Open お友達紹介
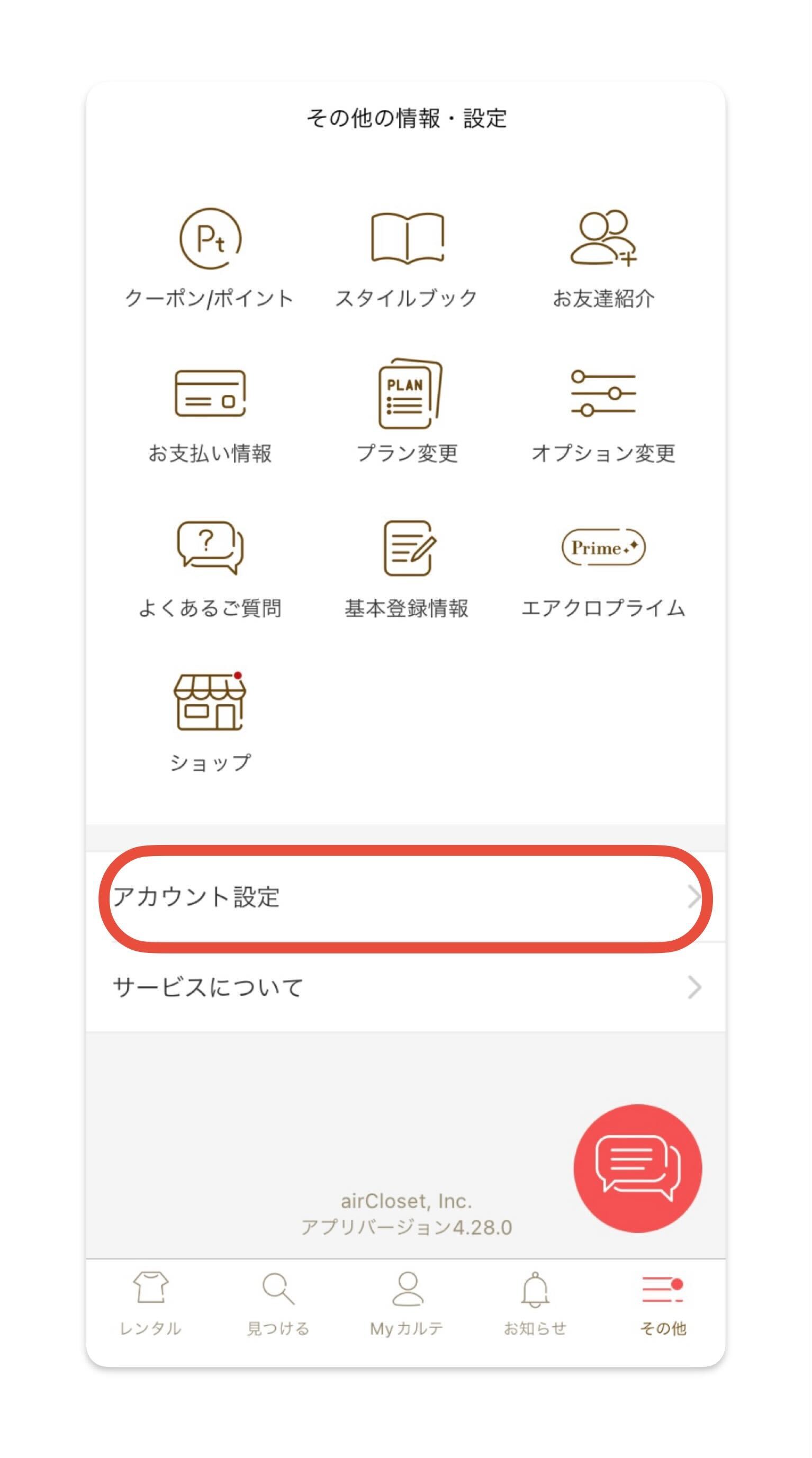This screenshot has width=812, height=1458. 603,257
